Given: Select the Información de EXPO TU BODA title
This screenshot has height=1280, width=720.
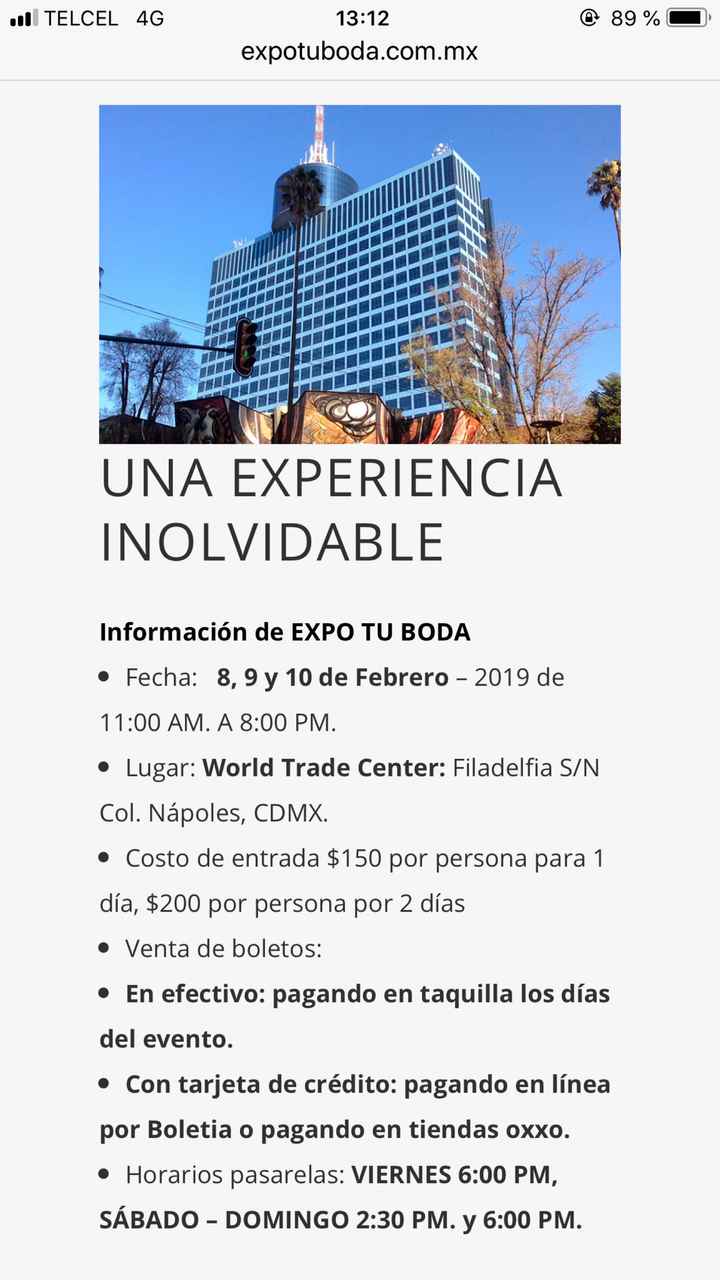Looking at the screenshot, I should click(285, 632).
